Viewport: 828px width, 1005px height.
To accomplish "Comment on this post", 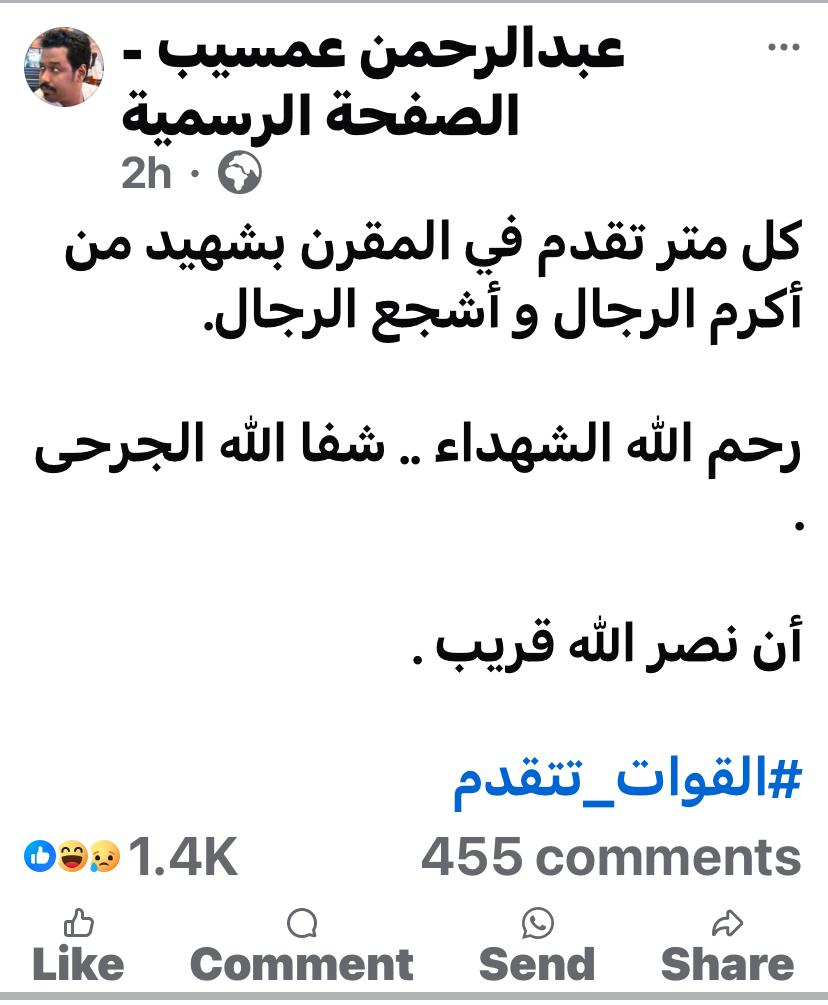I will (301, 946).
